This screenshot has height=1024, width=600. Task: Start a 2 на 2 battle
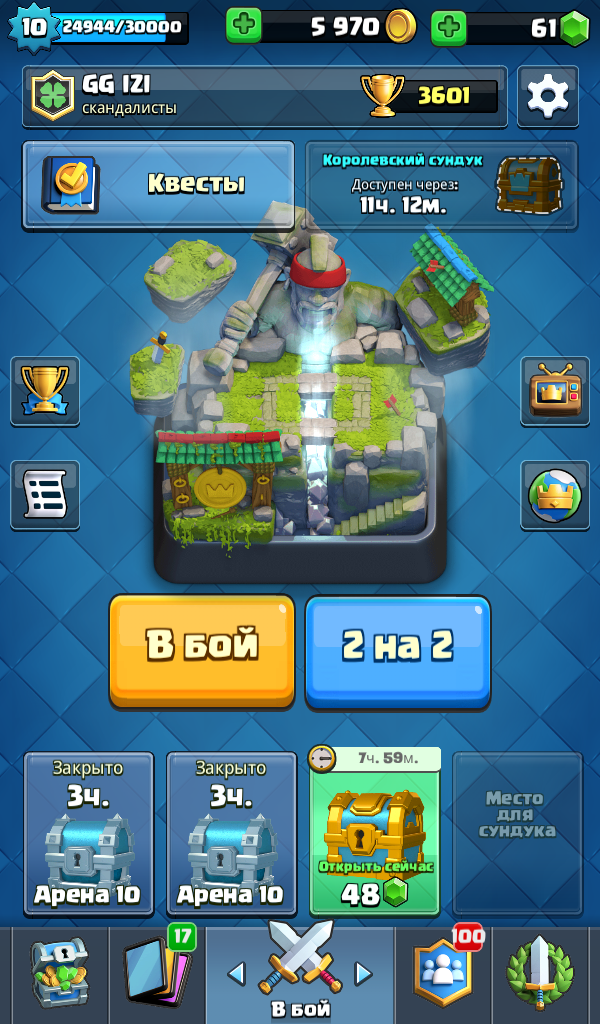coord(398,651)
